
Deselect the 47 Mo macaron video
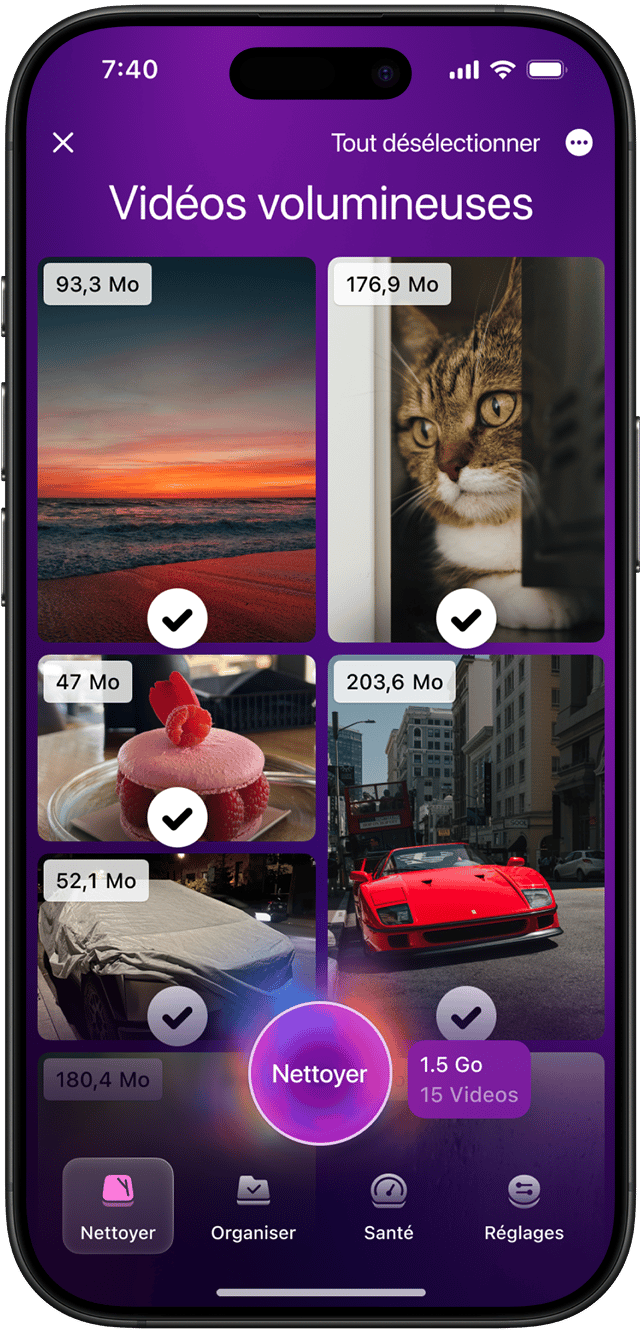click(177, 819)
